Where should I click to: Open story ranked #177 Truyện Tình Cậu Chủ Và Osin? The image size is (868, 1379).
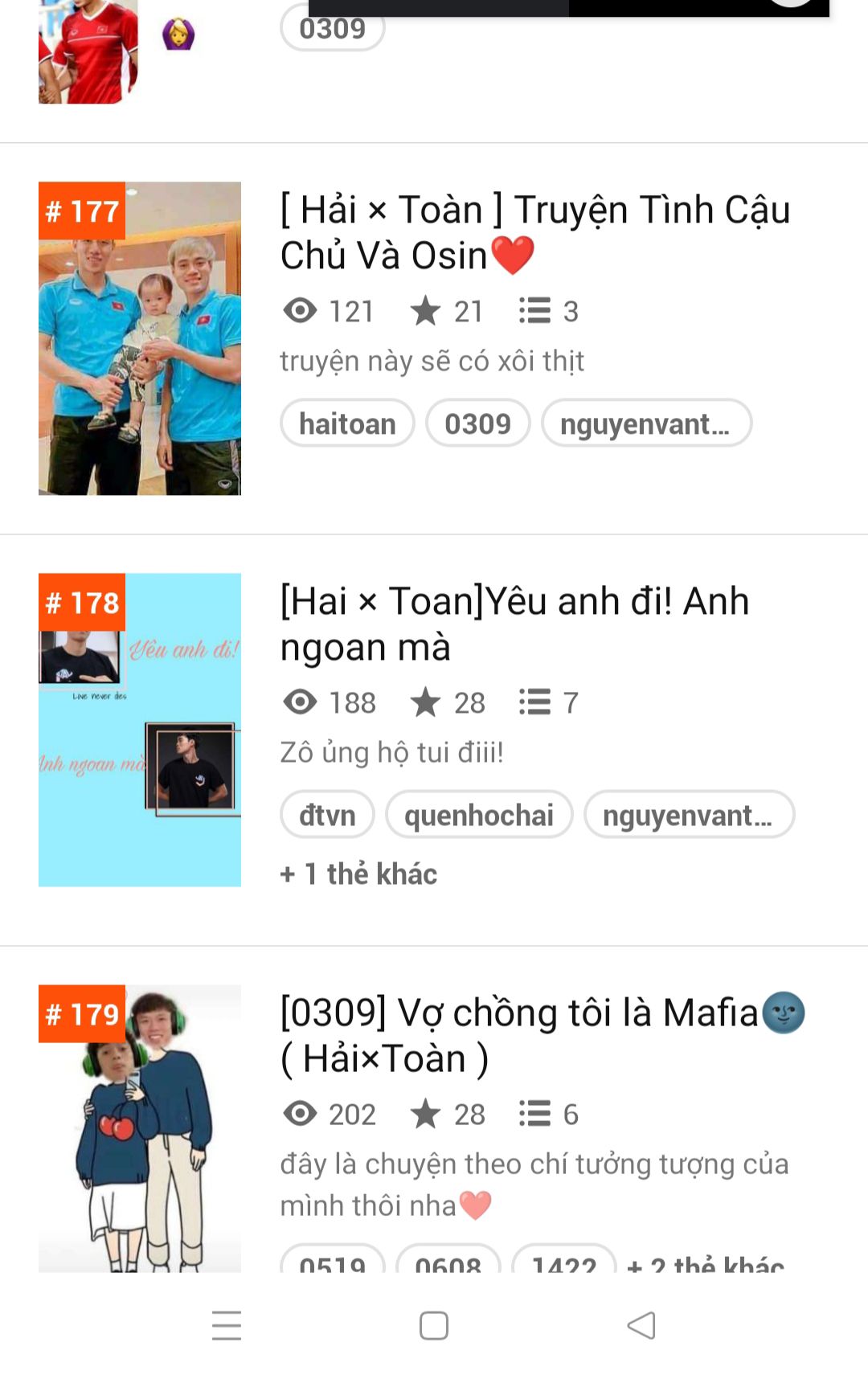(534, 232)
